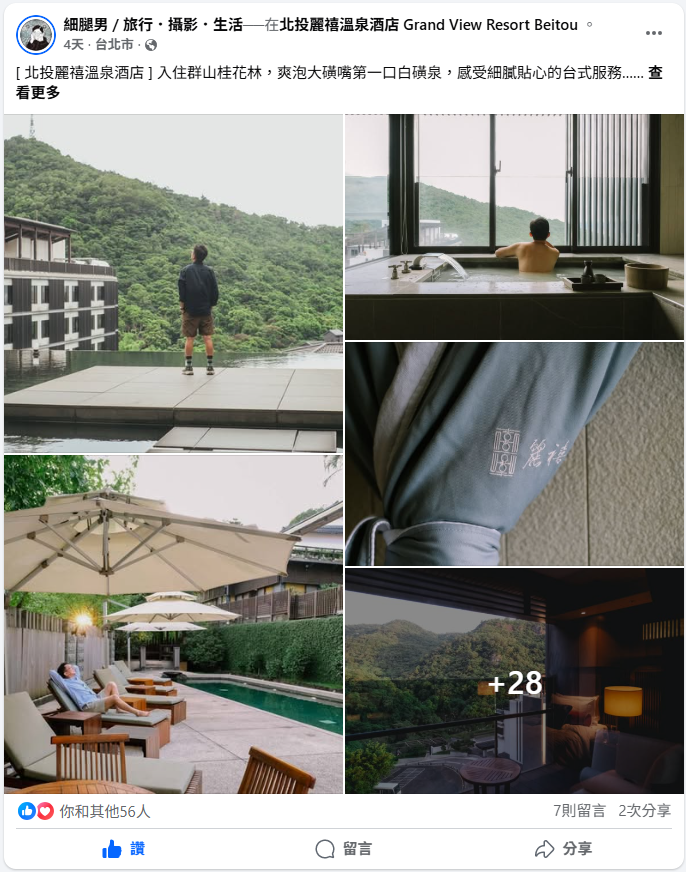Open photo of poolside loungers and umbrellas
Image resolution: width=686 pixels, height=872 pixels.
pyautogui.click(x=173, y=624)
